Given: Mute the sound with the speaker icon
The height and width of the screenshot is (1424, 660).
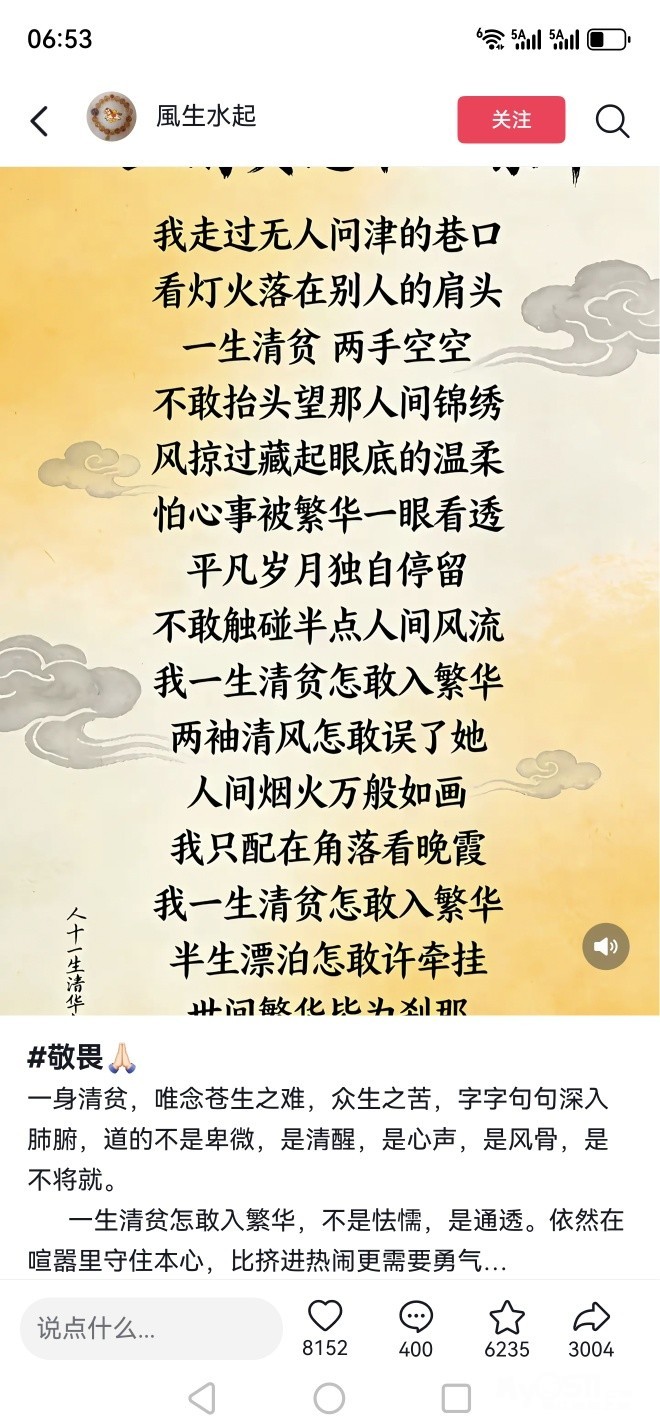Looking at the screenshot, I should click(x=606, y=946).
